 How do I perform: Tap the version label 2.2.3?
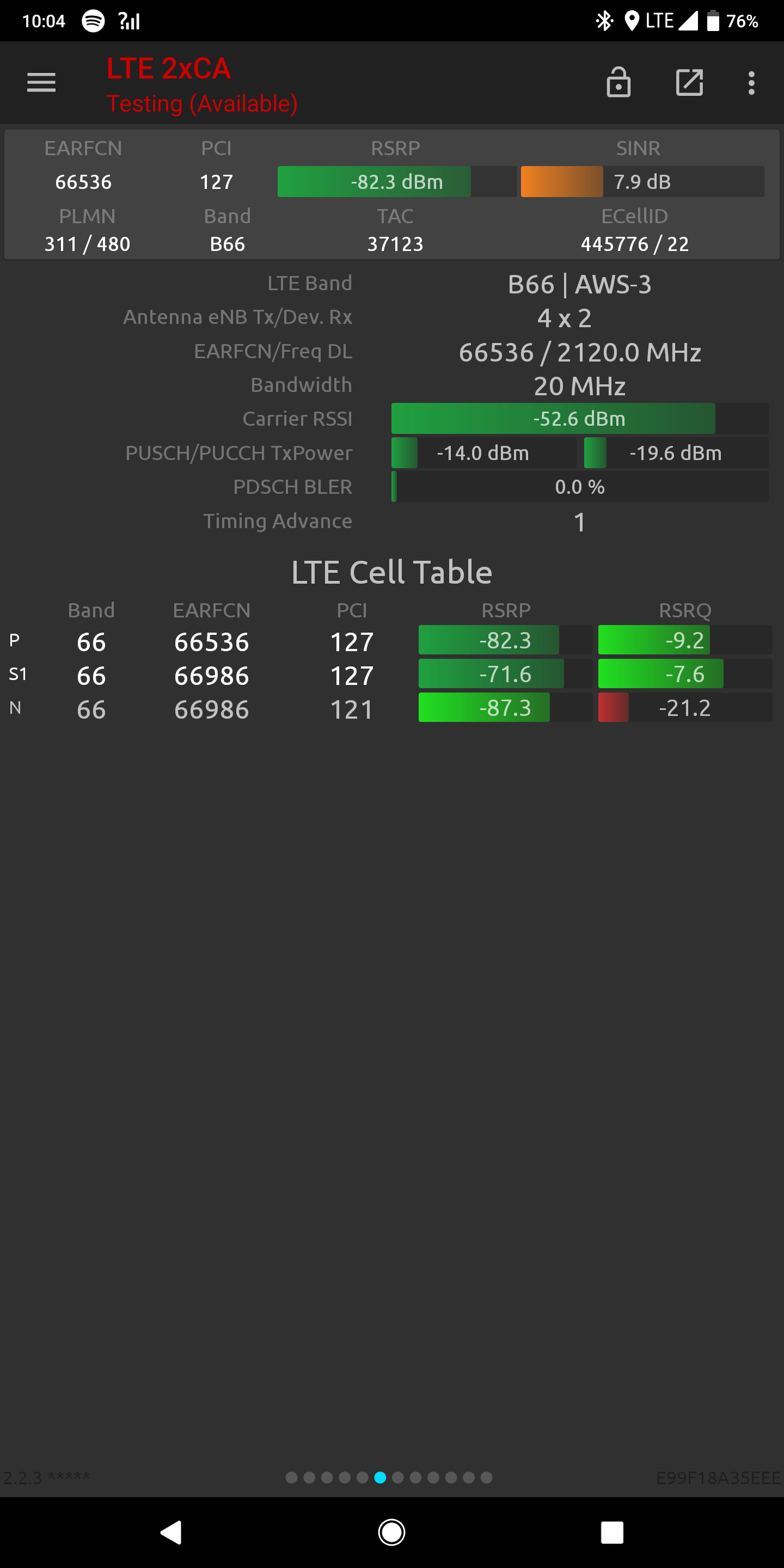click(x=22, y=1477)
